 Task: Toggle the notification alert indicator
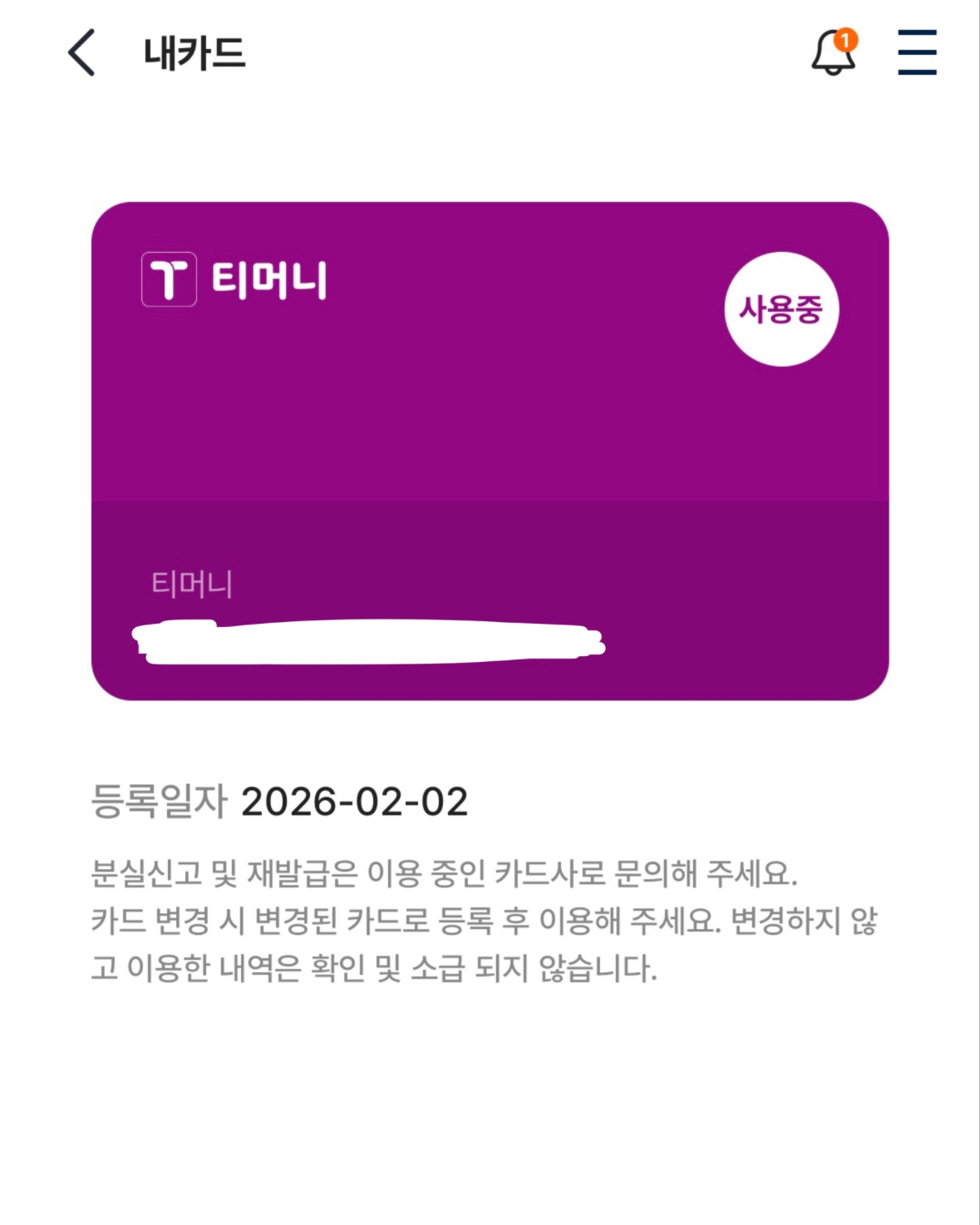(847, 37)
